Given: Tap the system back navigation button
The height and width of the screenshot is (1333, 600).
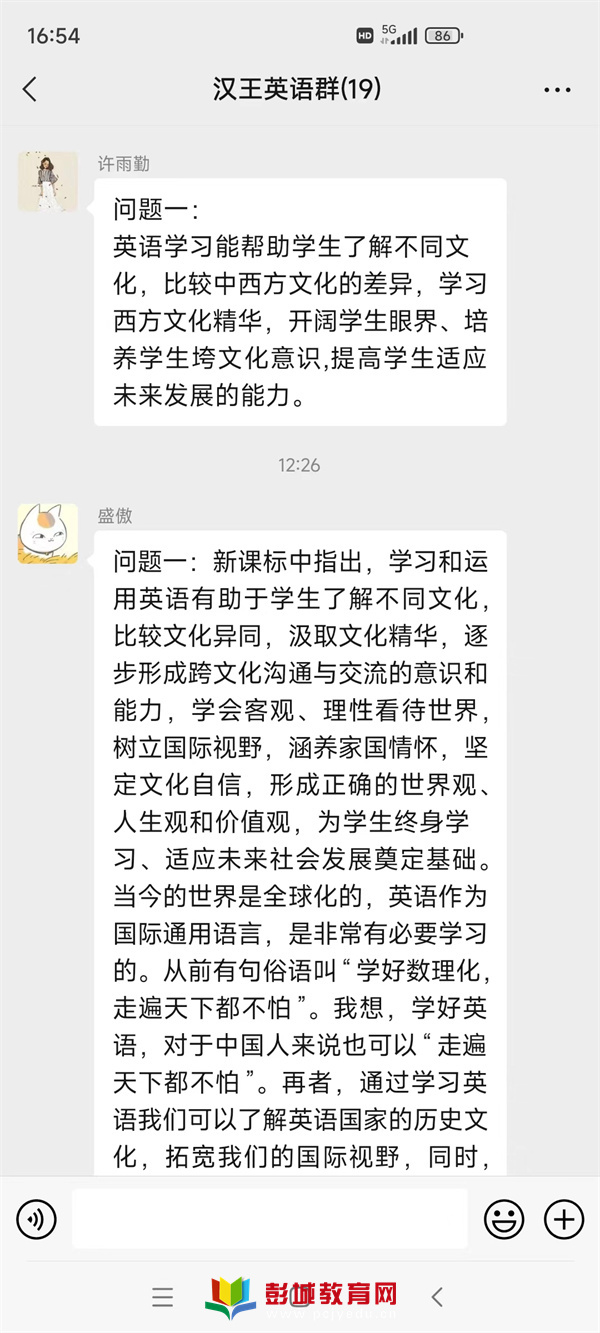Looking at the screenshot, I should pyautogui.click(x=437, y=1297).
